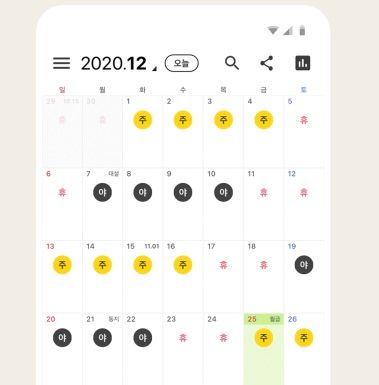Screen dimensions: 379x385
Task: Open November 30 in previous month
Action: (102, 131)
